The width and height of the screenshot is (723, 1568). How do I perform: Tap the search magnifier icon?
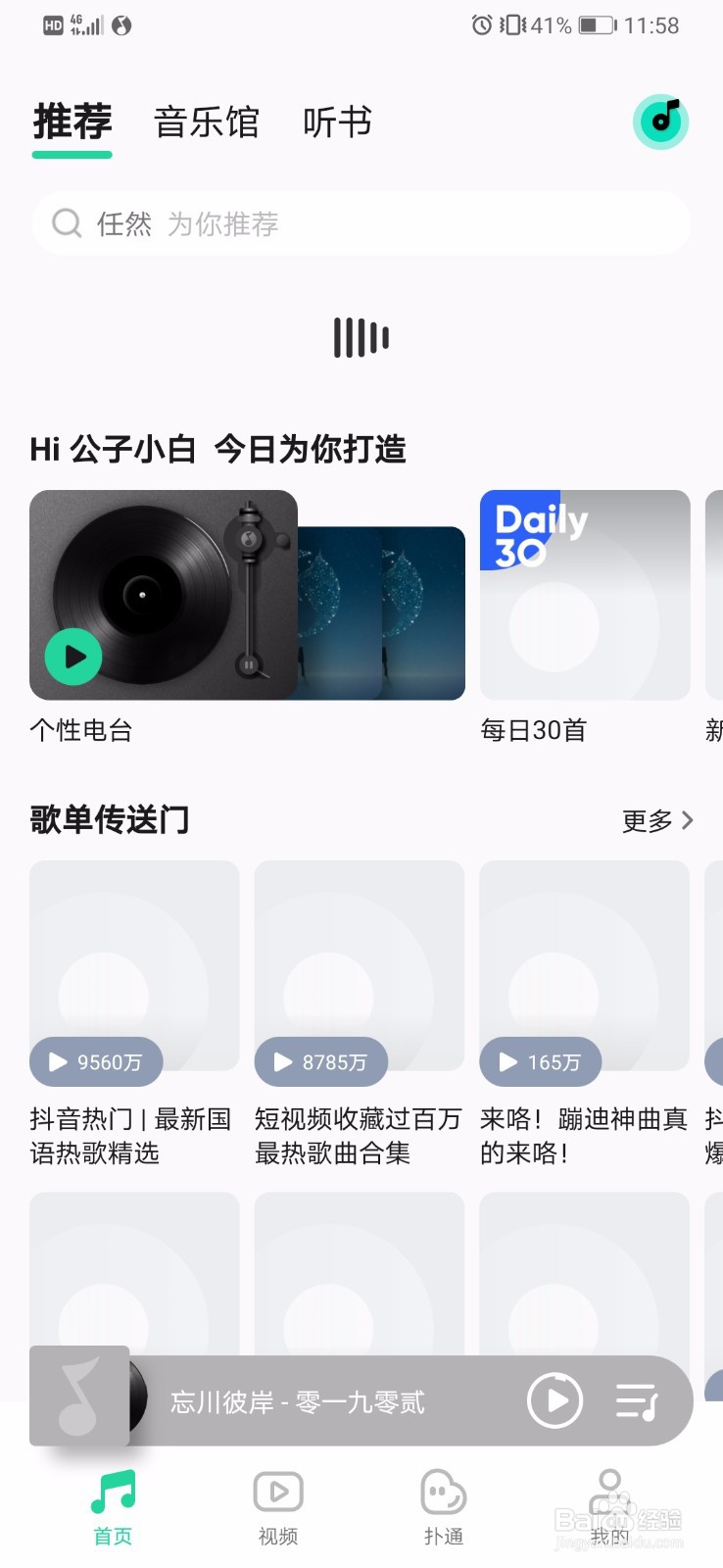point(66,223)
